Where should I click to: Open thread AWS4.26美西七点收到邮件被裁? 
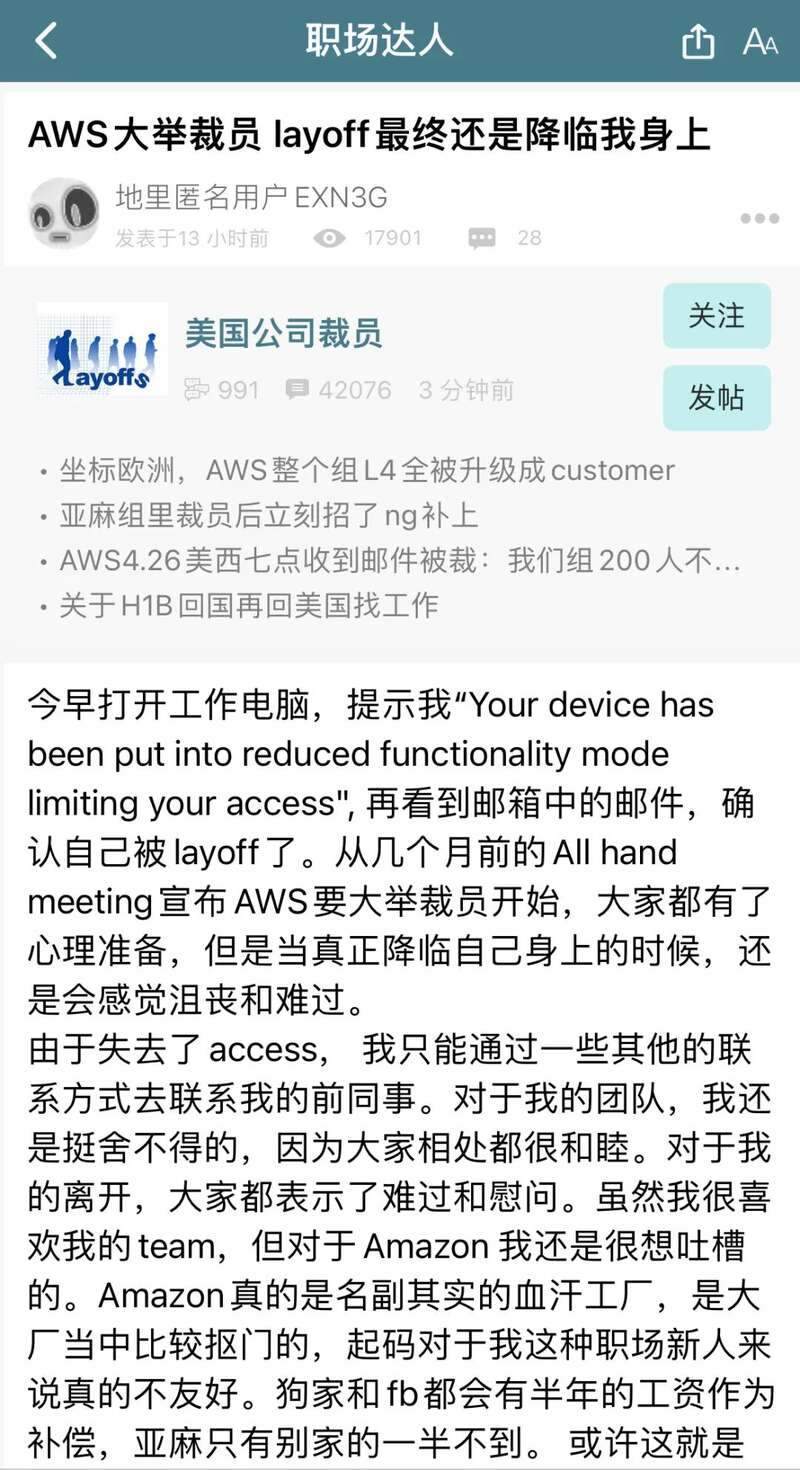pos(399,560)
